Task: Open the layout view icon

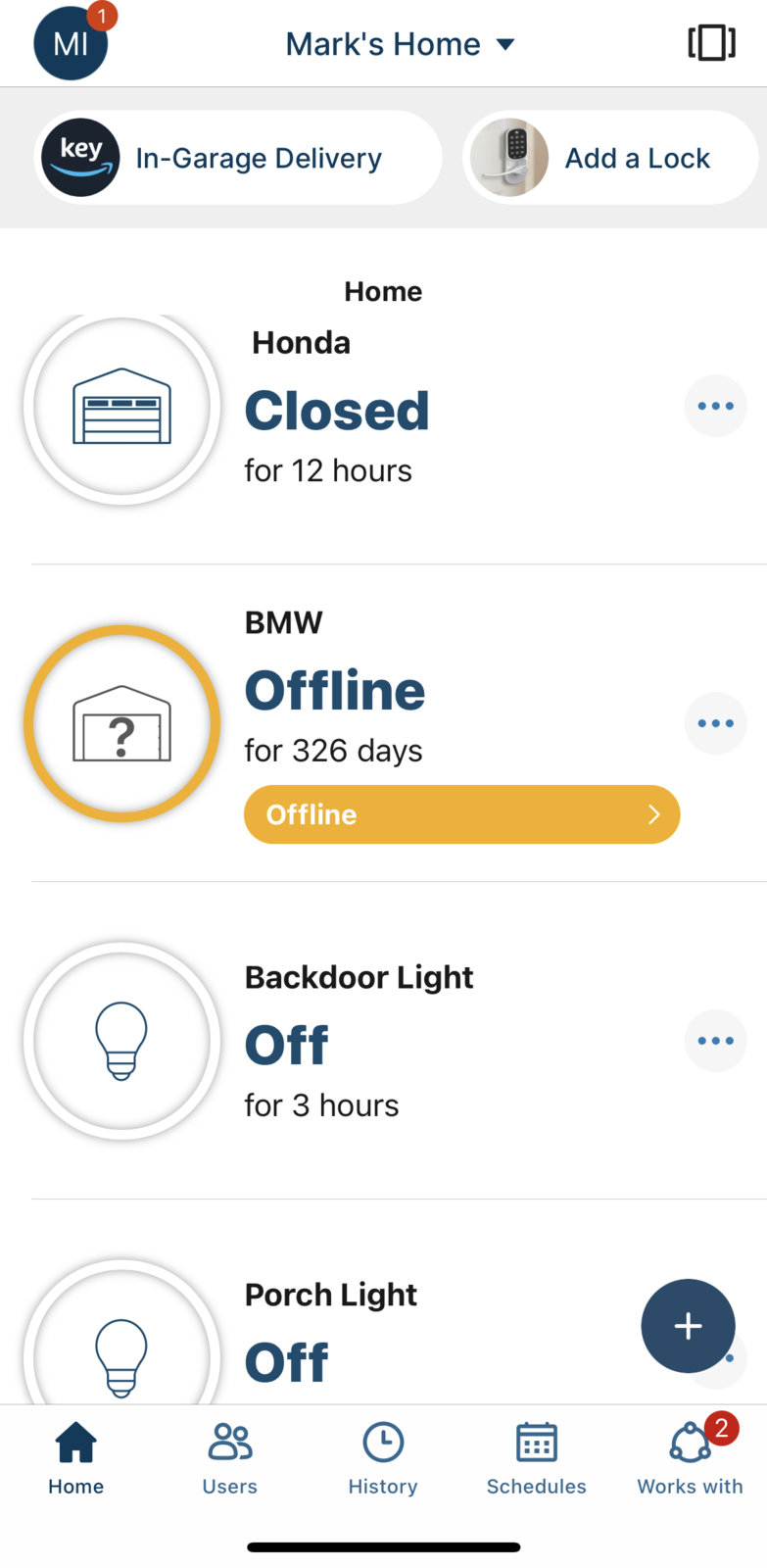Action: [711, 43]
